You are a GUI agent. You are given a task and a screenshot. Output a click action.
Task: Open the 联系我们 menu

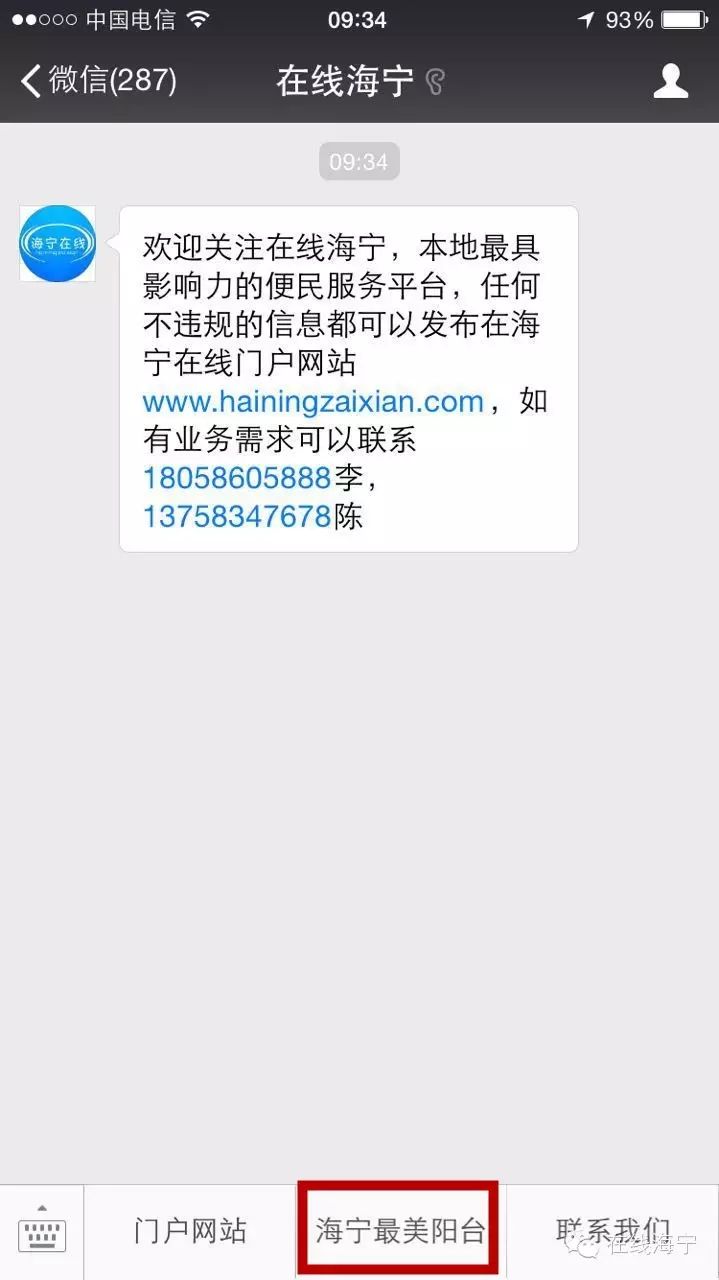tap(612, 1229)
